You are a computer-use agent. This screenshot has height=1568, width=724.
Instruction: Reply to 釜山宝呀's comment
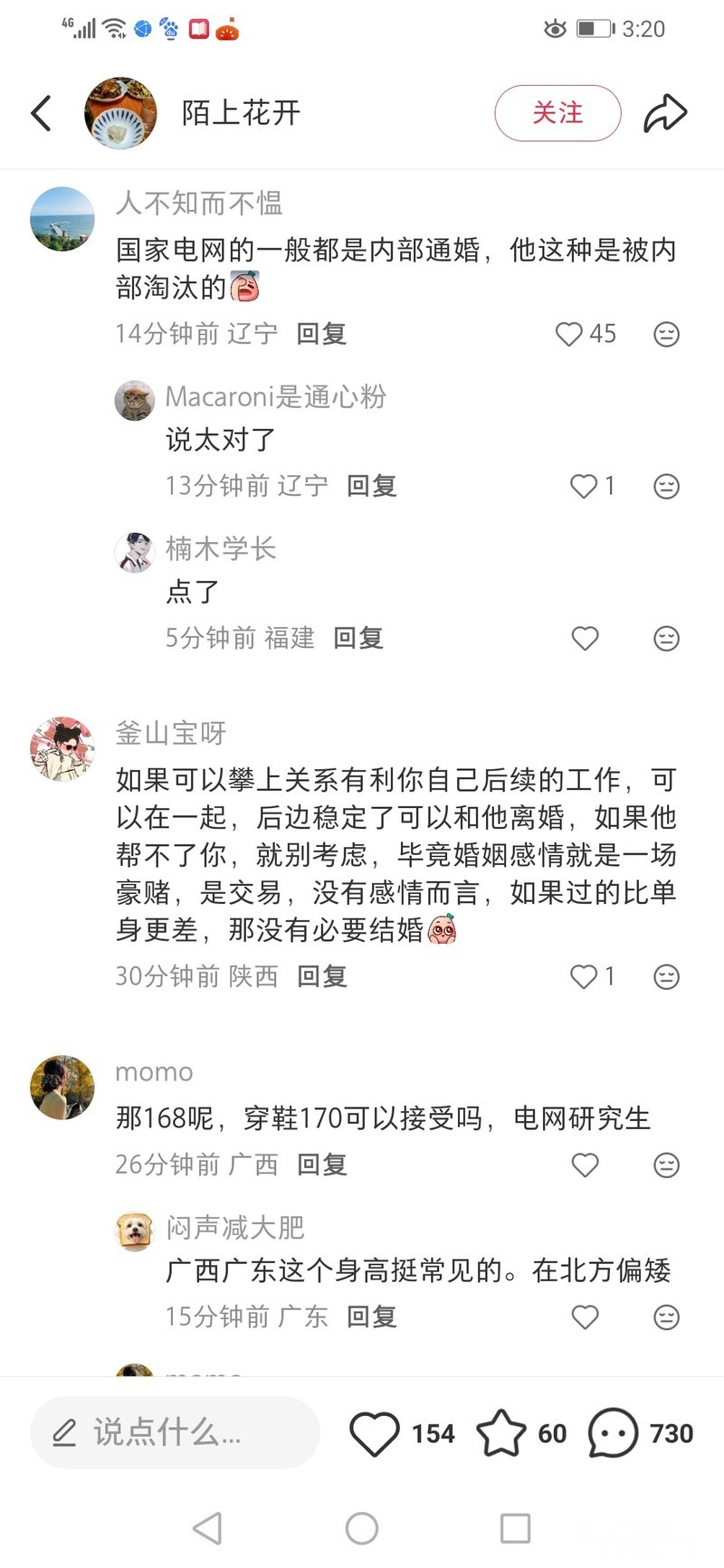(x=321, y=977)
